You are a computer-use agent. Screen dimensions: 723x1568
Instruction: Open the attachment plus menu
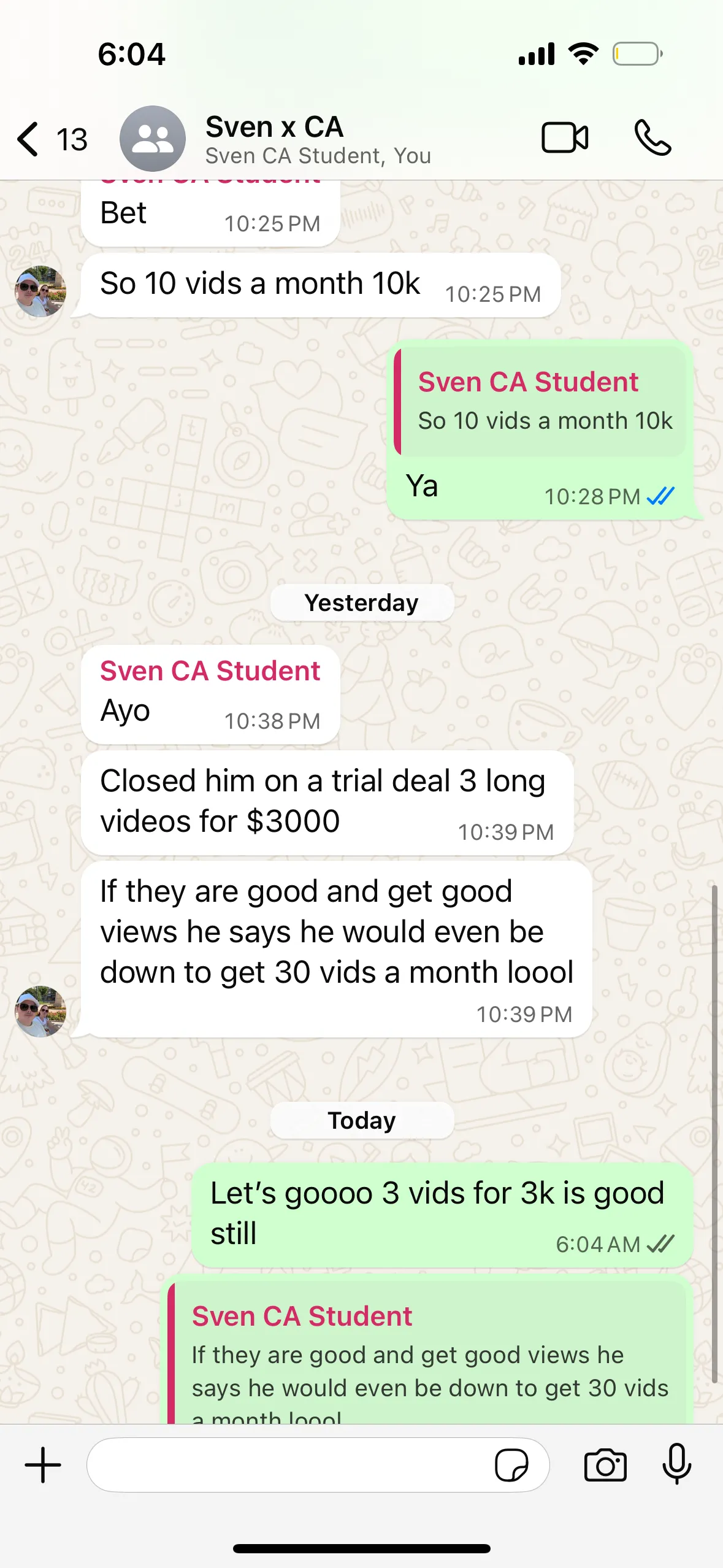pos(43,1465)
